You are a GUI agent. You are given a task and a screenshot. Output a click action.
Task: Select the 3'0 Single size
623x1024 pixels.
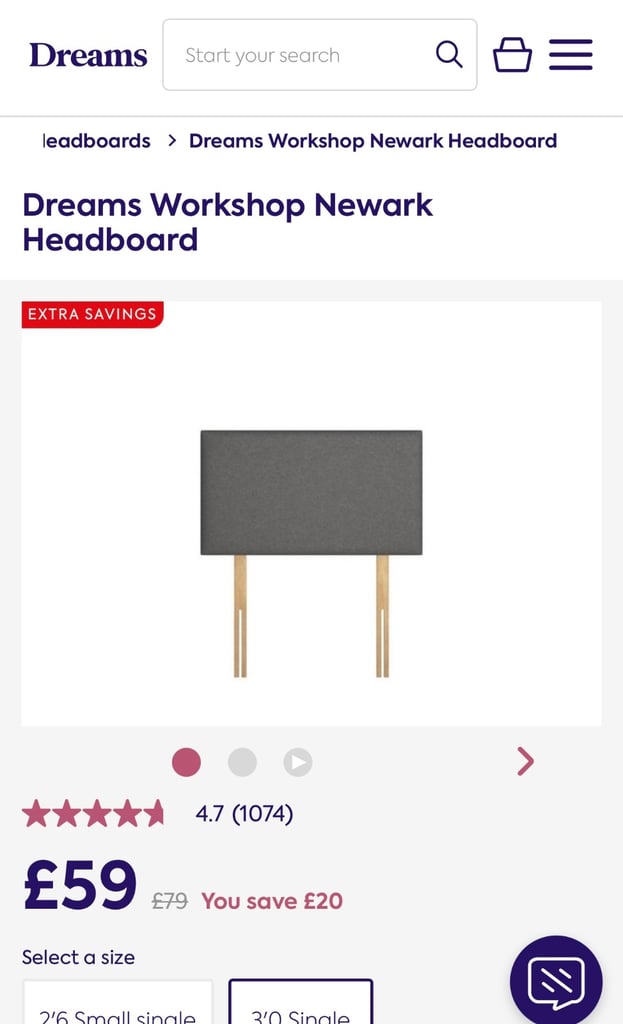point(300,1002)
